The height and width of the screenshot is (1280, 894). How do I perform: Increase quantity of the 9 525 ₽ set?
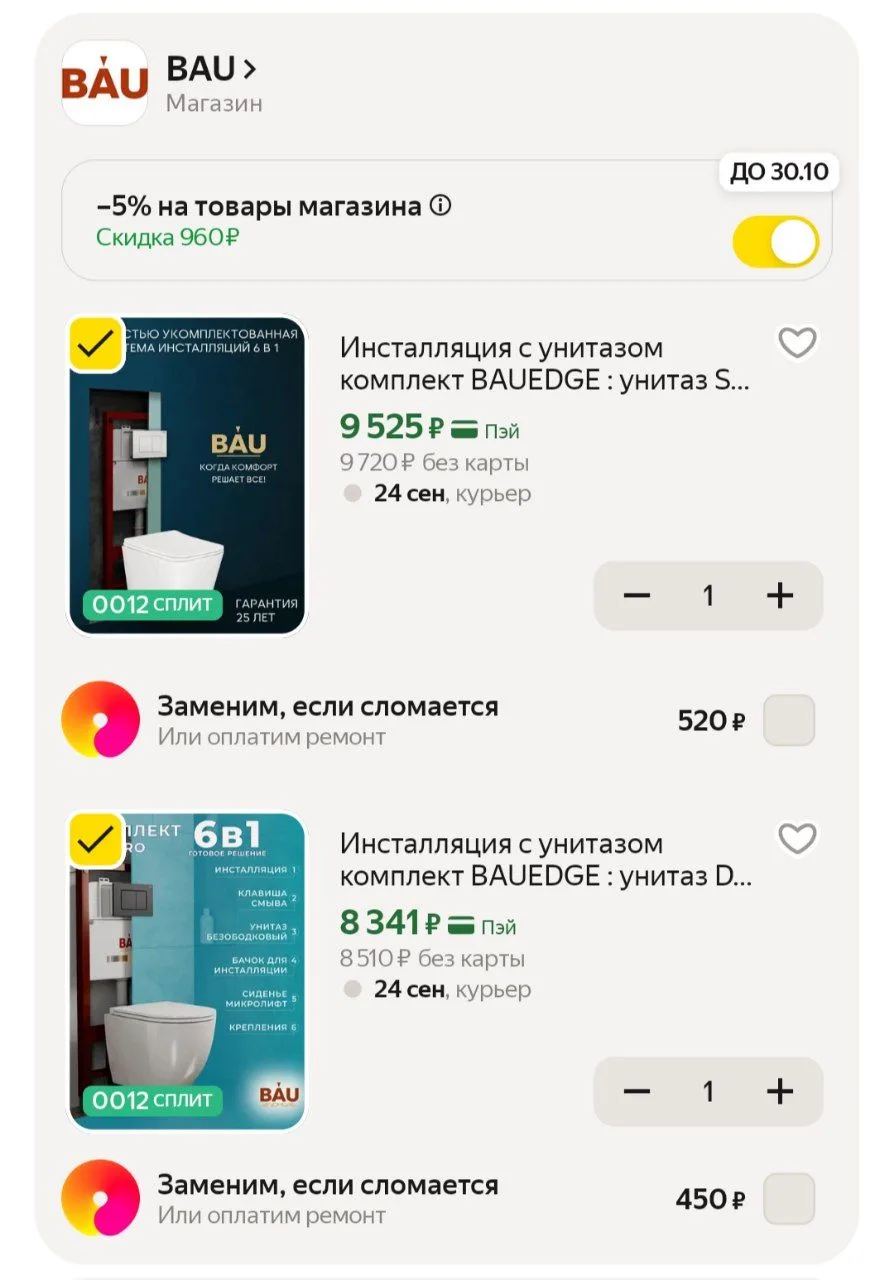(x=779, y=596)
